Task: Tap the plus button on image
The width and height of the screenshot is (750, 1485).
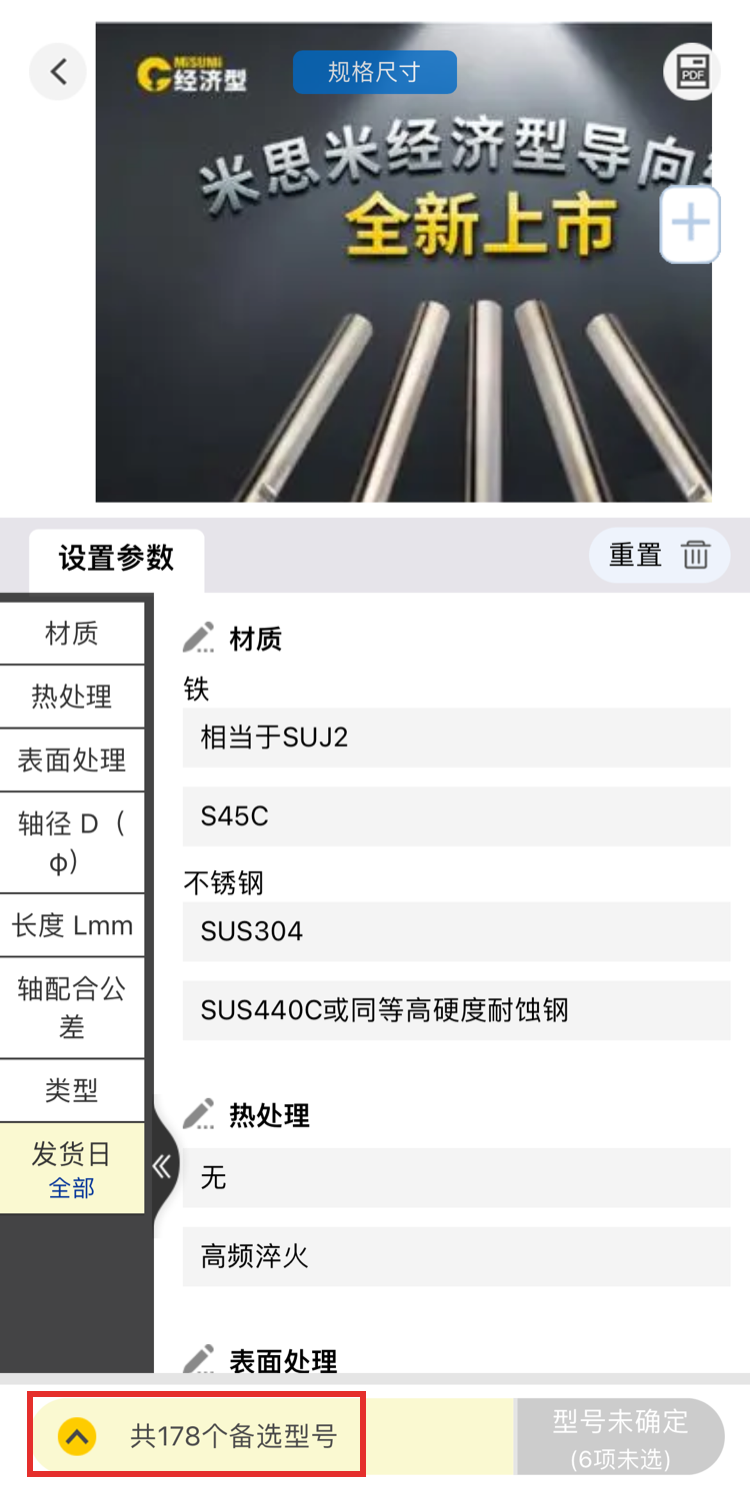Action: coord(690,224)
